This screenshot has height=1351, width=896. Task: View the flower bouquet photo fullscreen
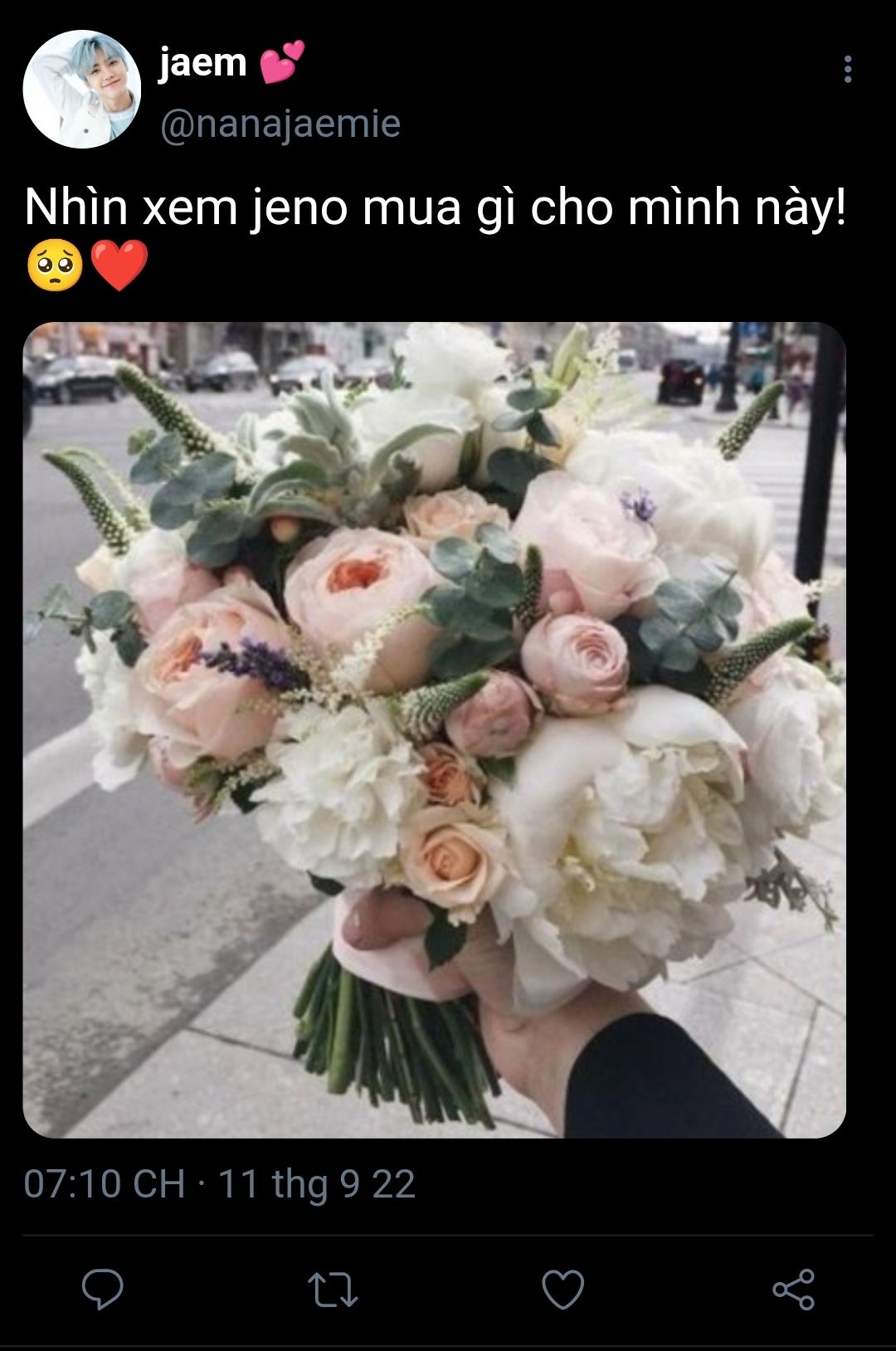434,729
